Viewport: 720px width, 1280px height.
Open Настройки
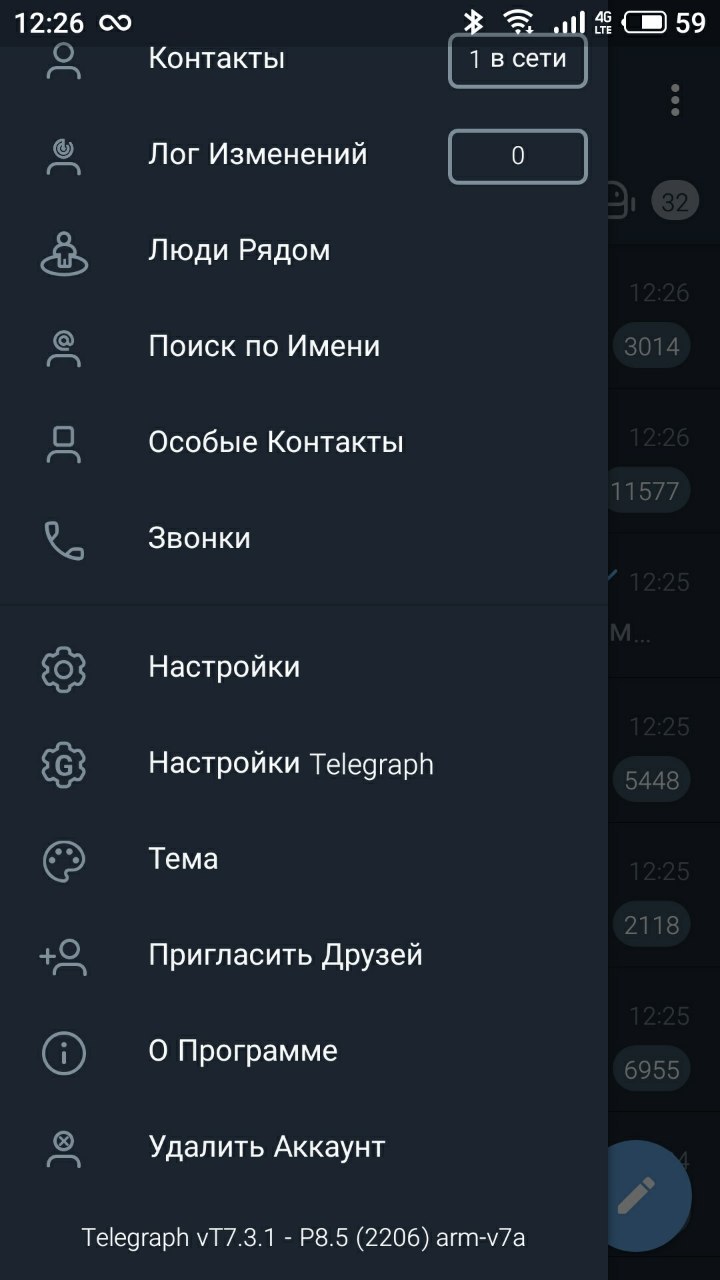pos(304,667)
